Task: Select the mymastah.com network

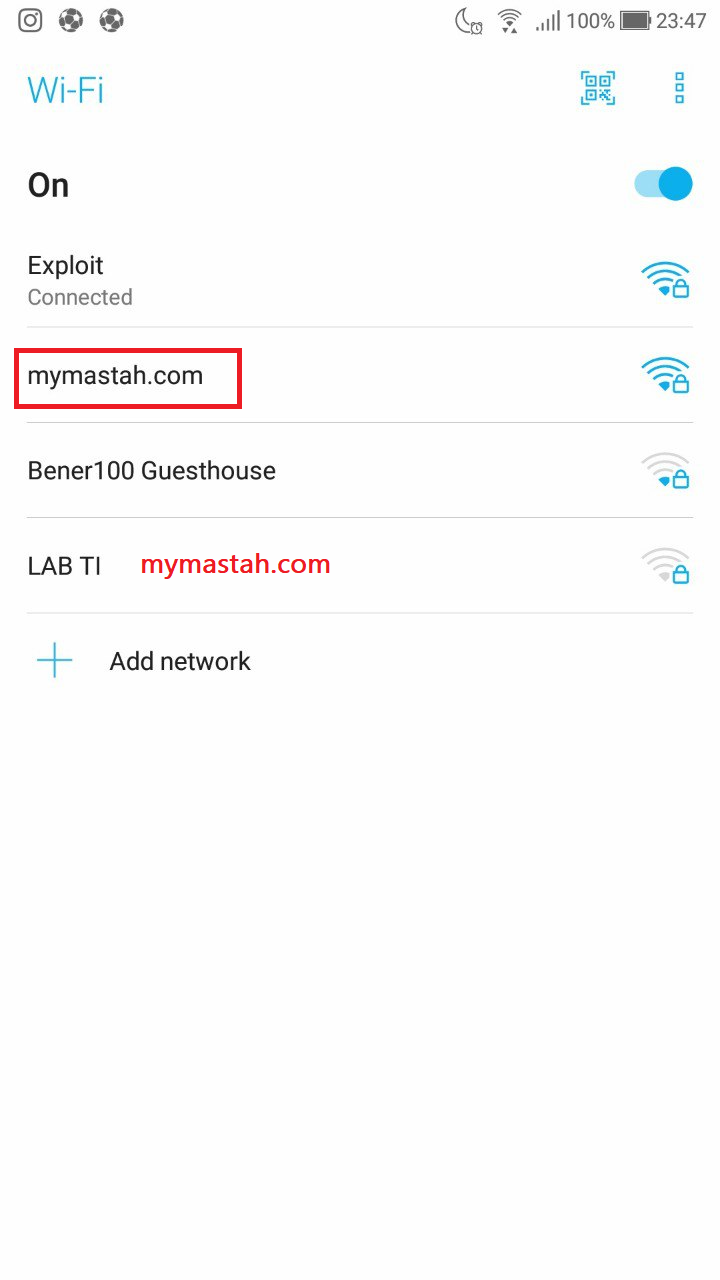Action: coord(360,375)
